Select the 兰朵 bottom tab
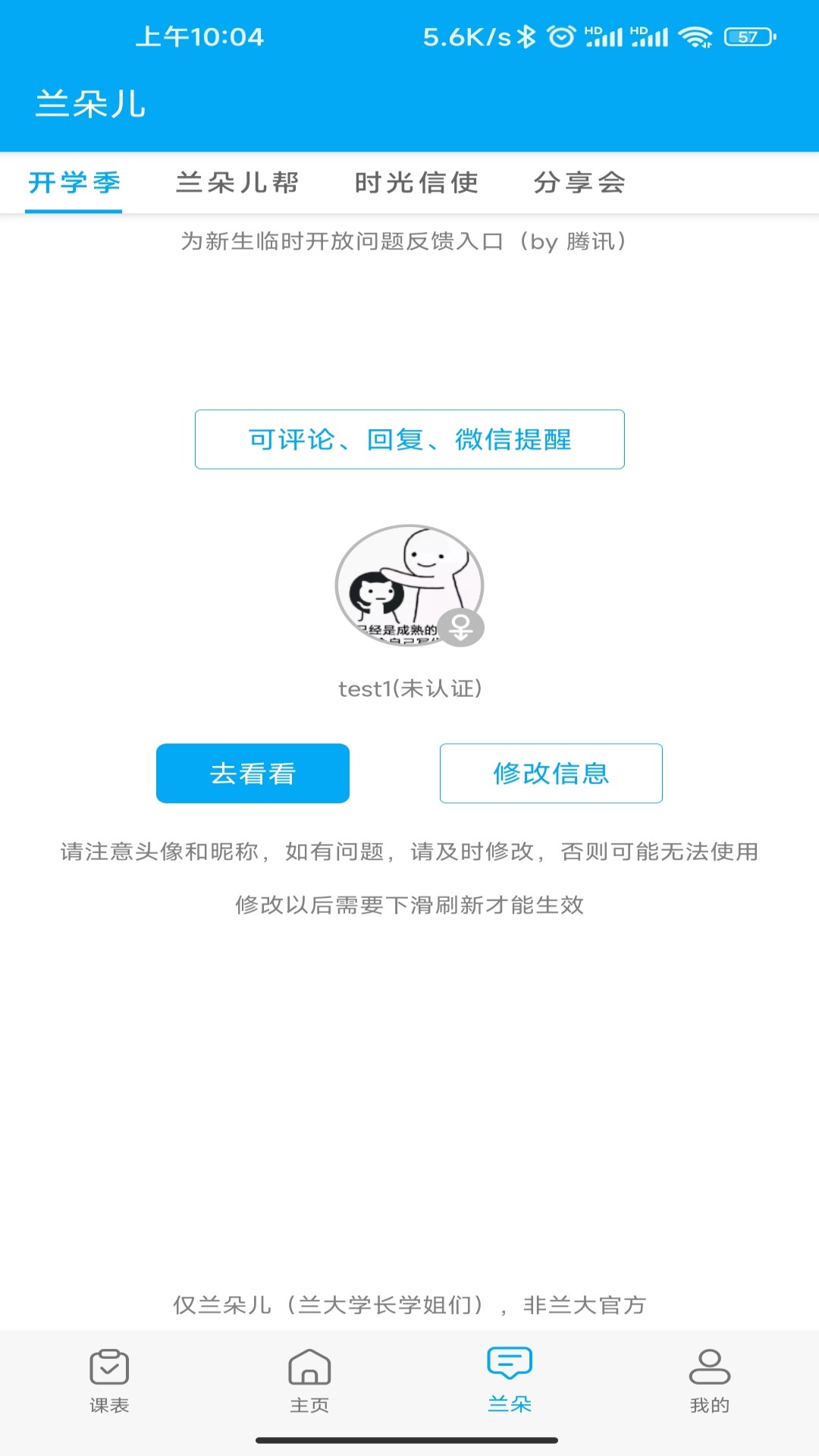This screenshot has height=1456, width=819. 510,1382
